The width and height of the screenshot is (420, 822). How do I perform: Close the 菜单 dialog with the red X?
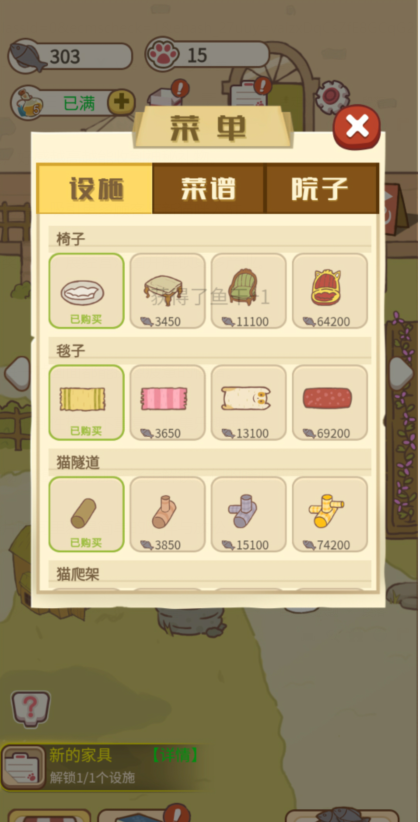tap(357, 127)
